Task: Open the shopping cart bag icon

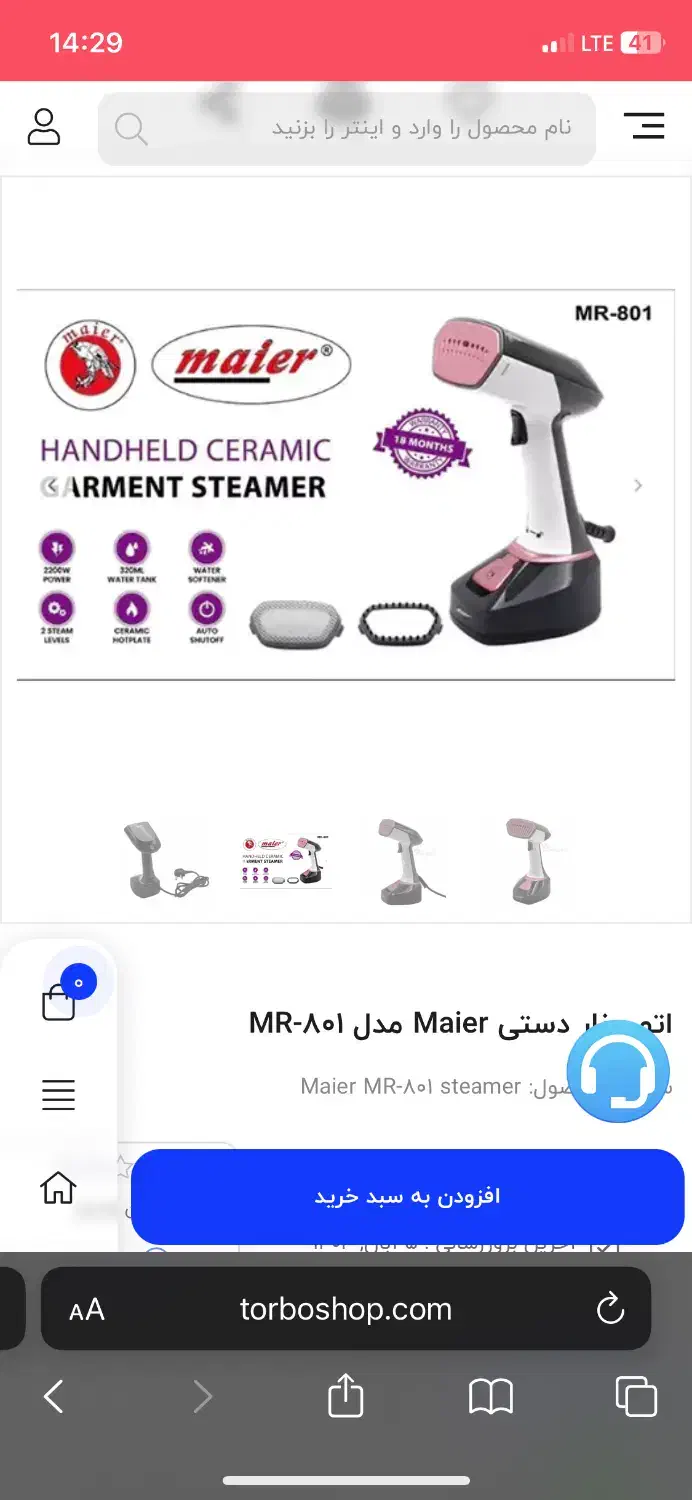Action: [59, 1002]
